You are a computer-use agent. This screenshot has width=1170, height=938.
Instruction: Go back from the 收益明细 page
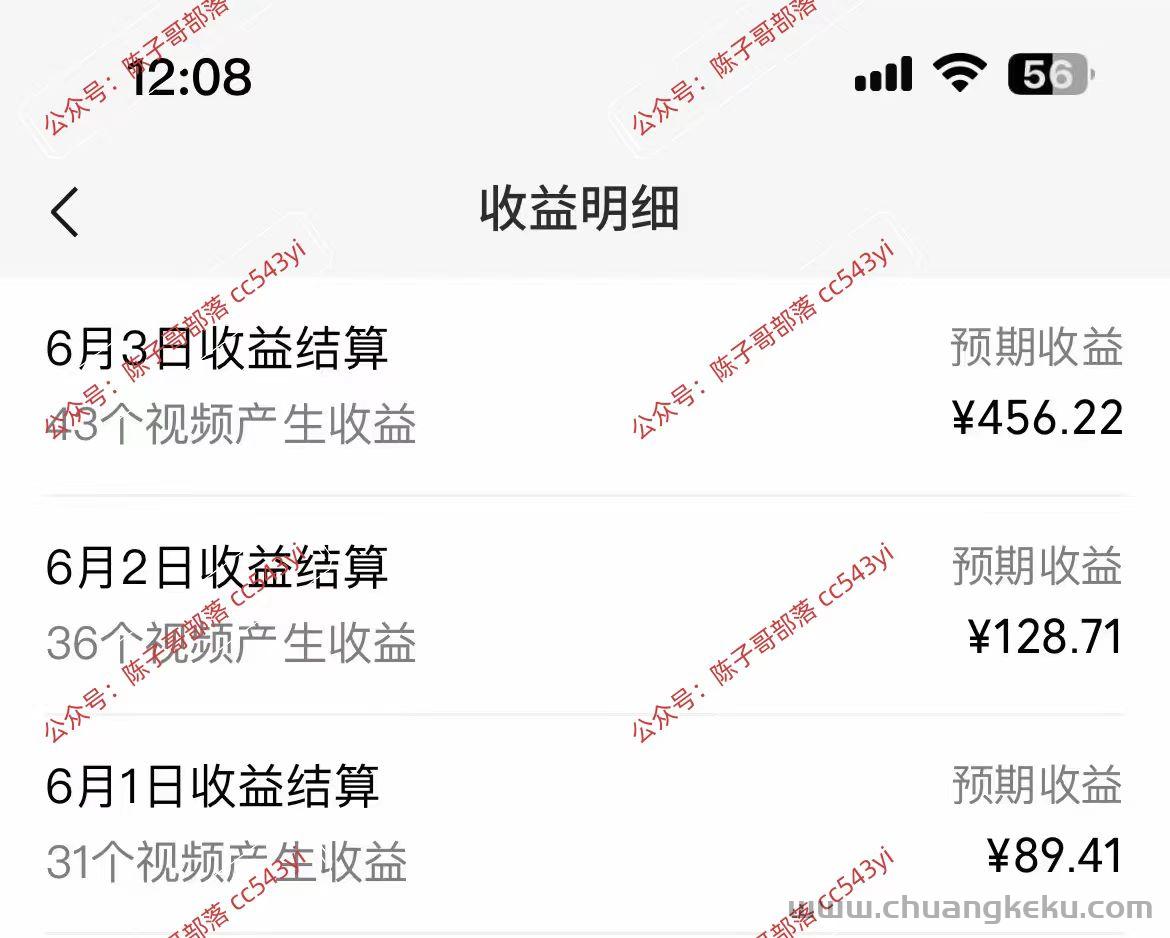click(65, 211)
